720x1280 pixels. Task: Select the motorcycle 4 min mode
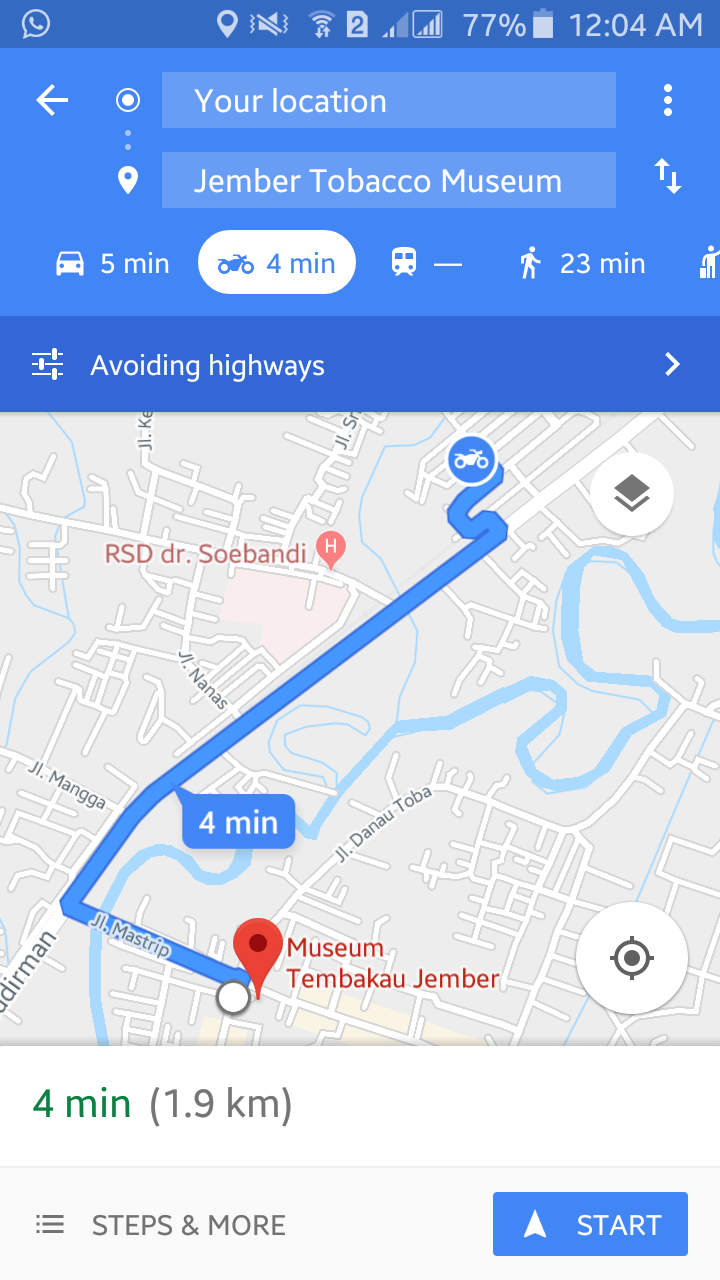pyautogui.click(x=276, y=263)
